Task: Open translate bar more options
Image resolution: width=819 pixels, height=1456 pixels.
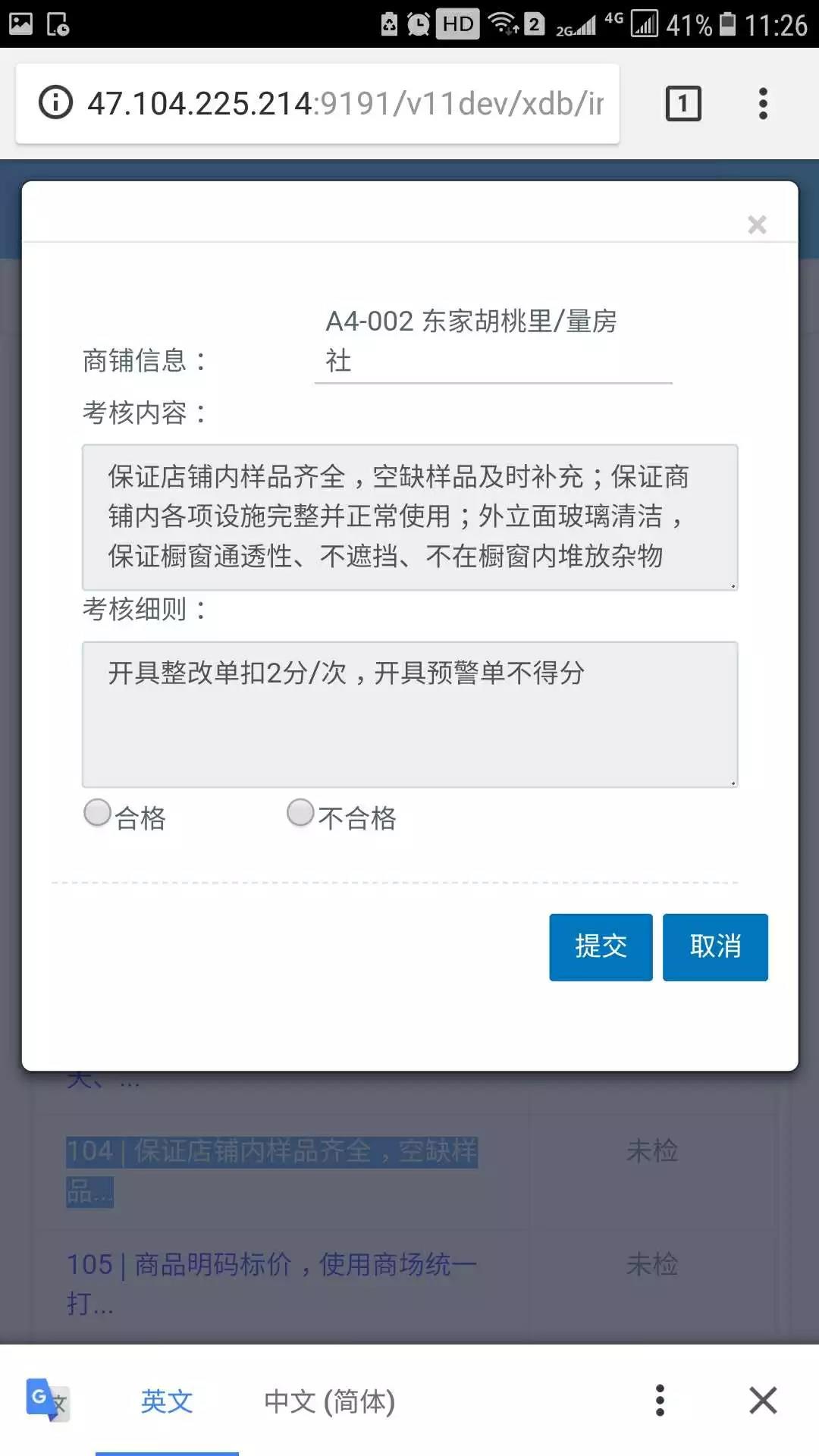Action: pos(660,1401)
